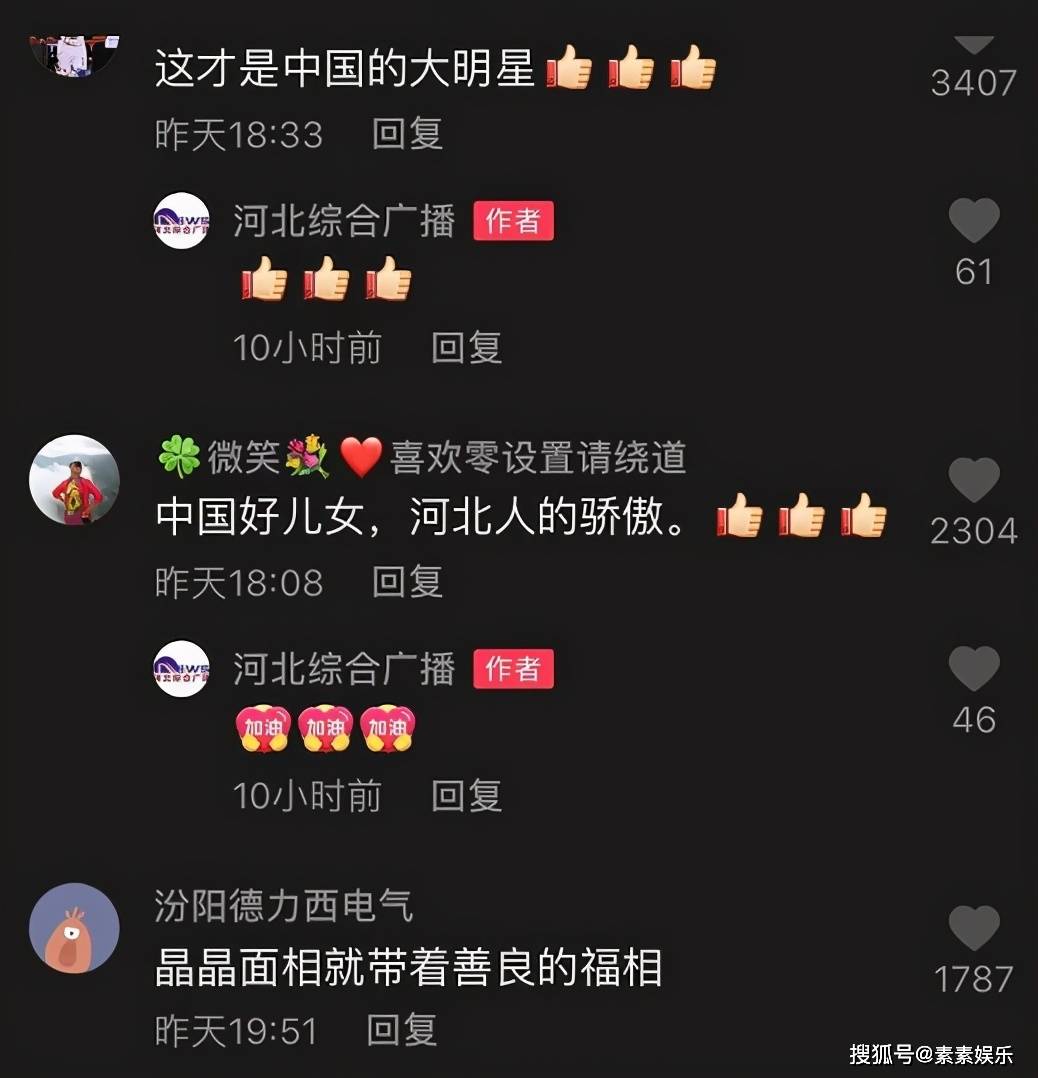
Task: Reply to 河北综合广播's 加油 sticker reply
Action: coord(466,796)
